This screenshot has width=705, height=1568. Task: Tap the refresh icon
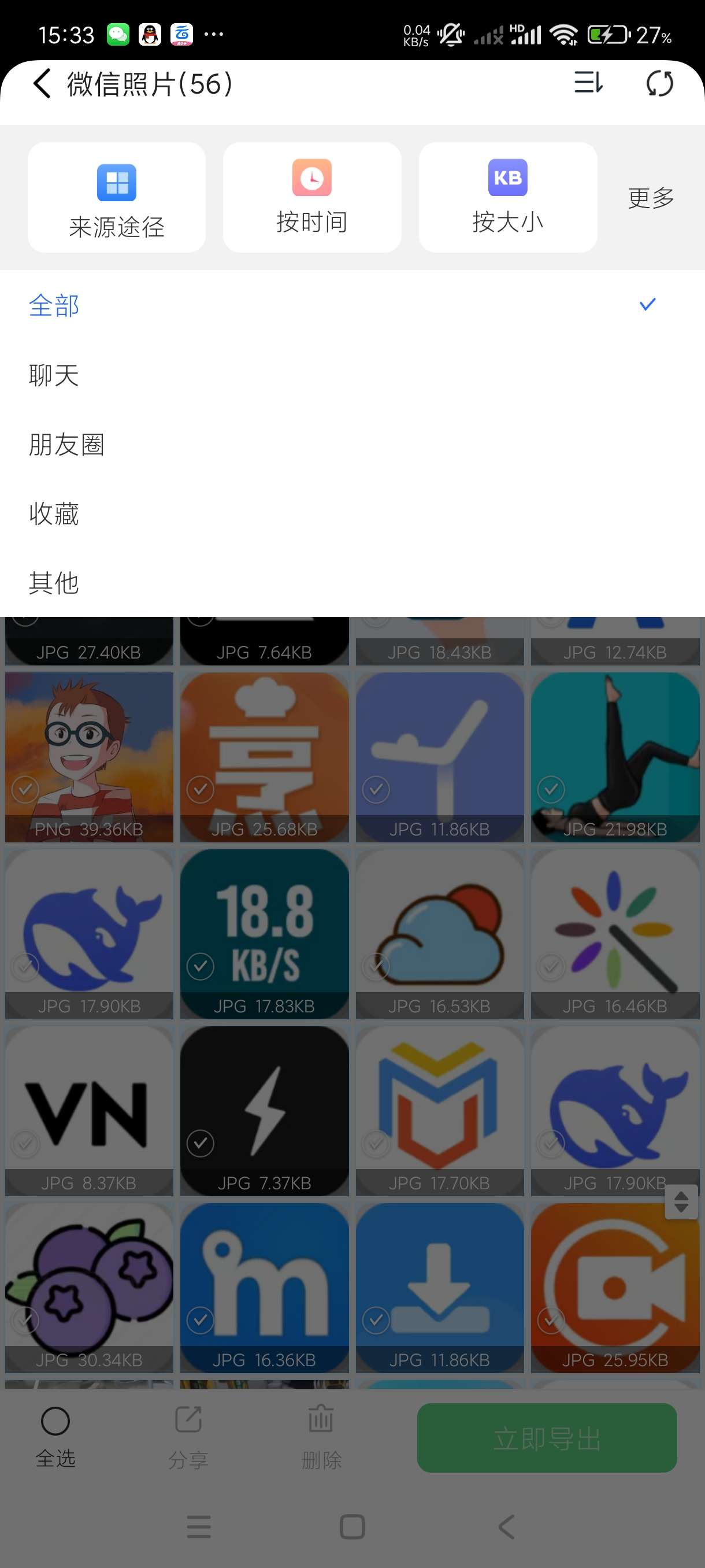[x=659, y=83]
